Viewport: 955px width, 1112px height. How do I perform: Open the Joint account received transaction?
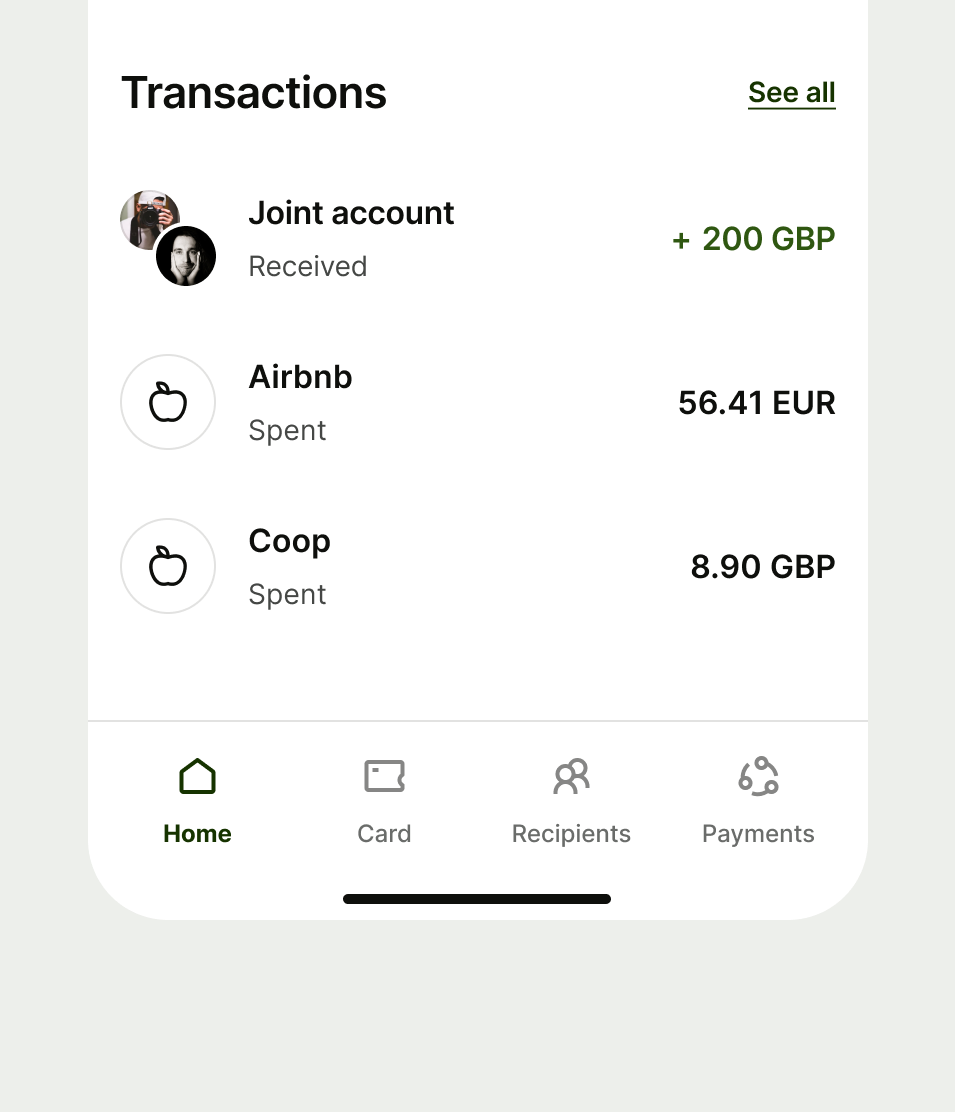(477, 239)
